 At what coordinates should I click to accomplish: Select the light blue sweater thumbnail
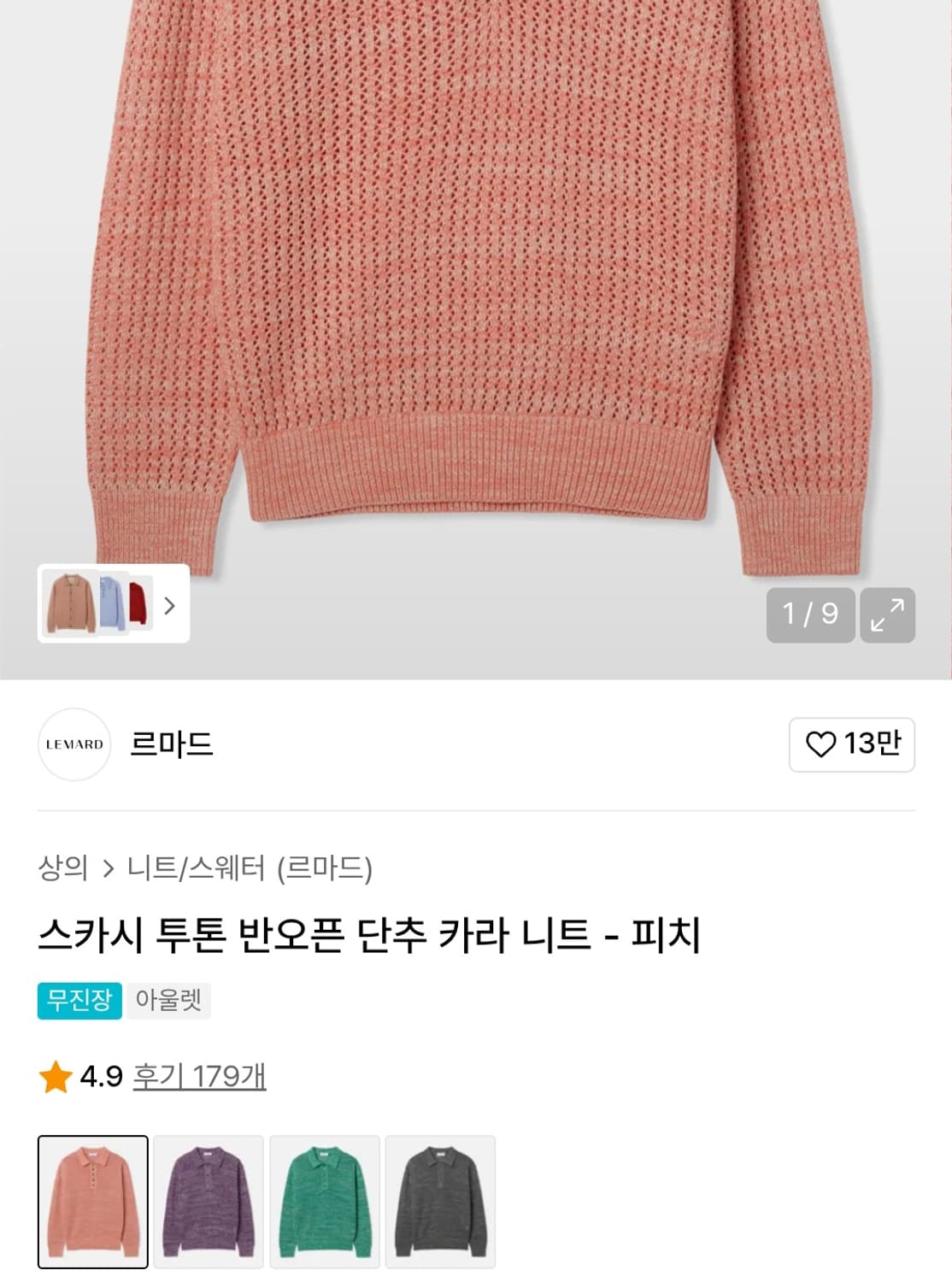point(110,606)
